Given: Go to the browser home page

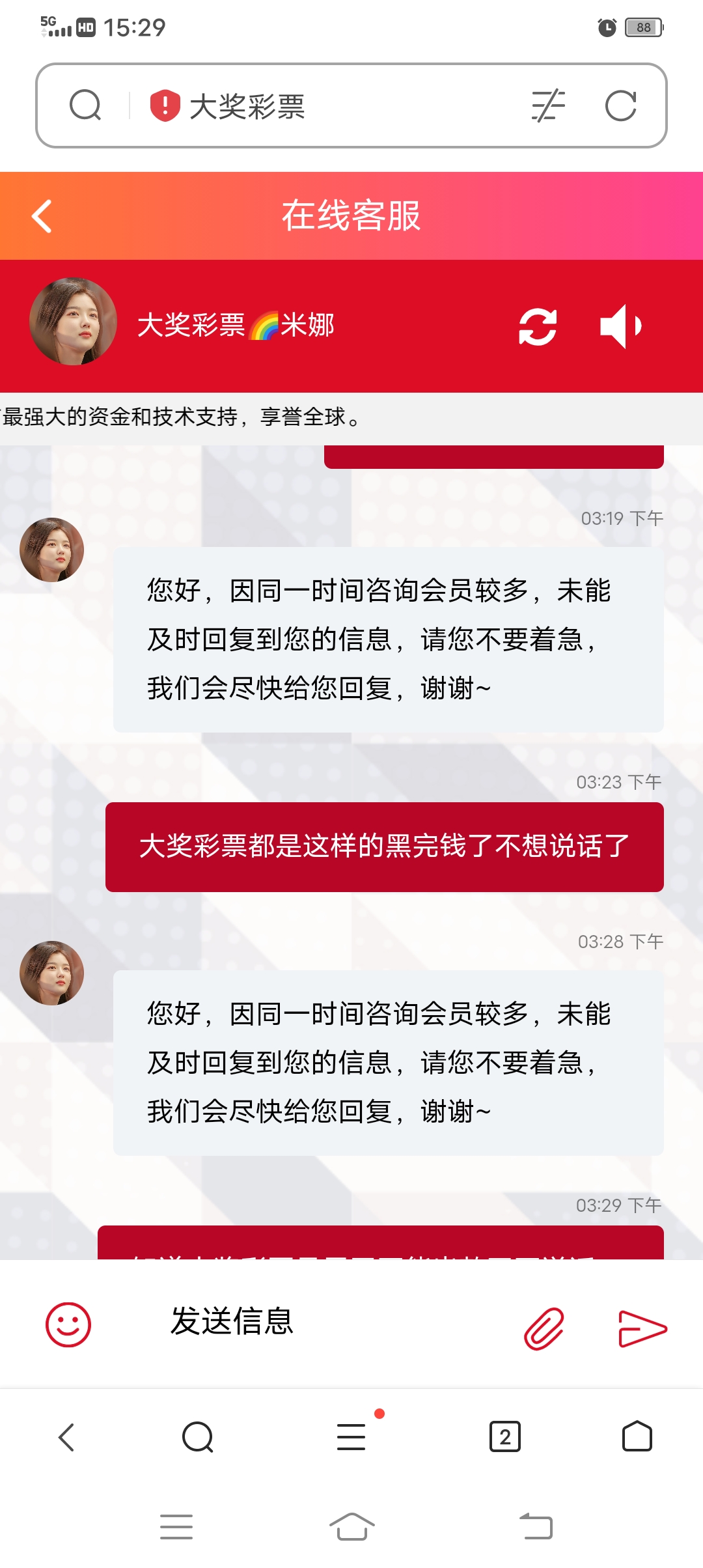Looking at the screenshot, I should (637, 1436).
